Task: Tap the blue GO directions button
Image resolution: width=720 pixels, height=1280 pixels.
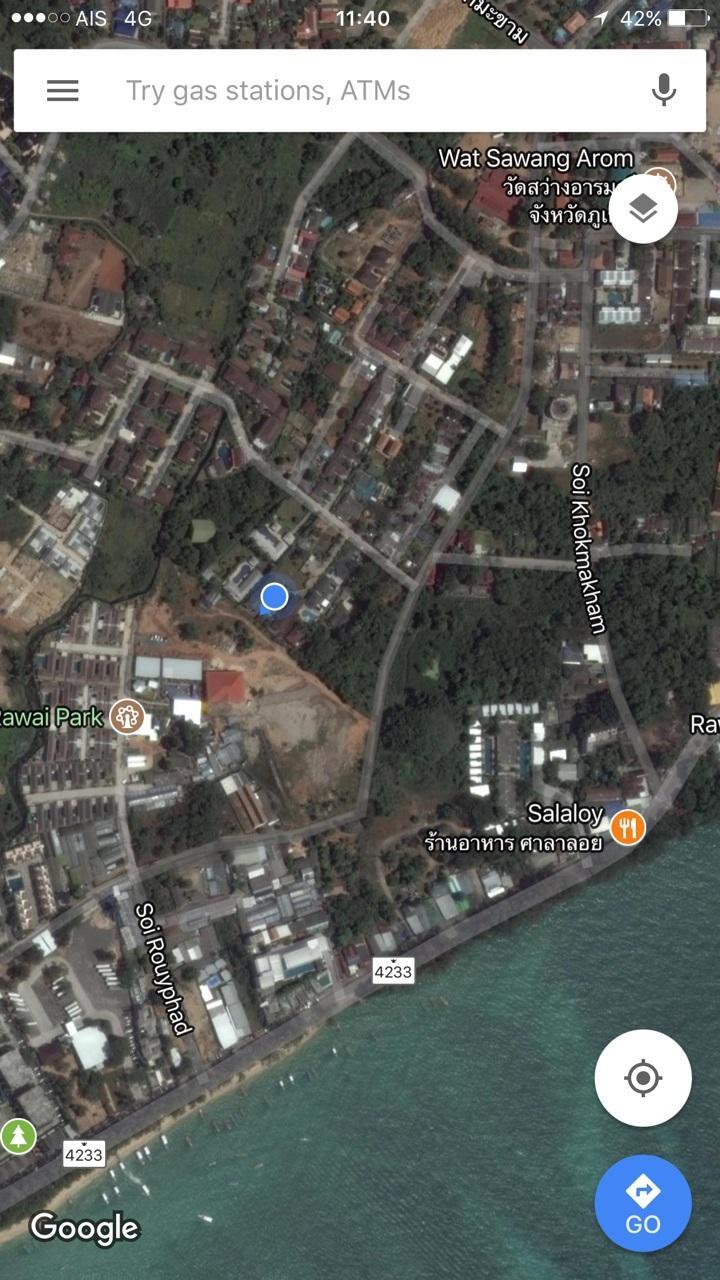Action: [643, 1203]
